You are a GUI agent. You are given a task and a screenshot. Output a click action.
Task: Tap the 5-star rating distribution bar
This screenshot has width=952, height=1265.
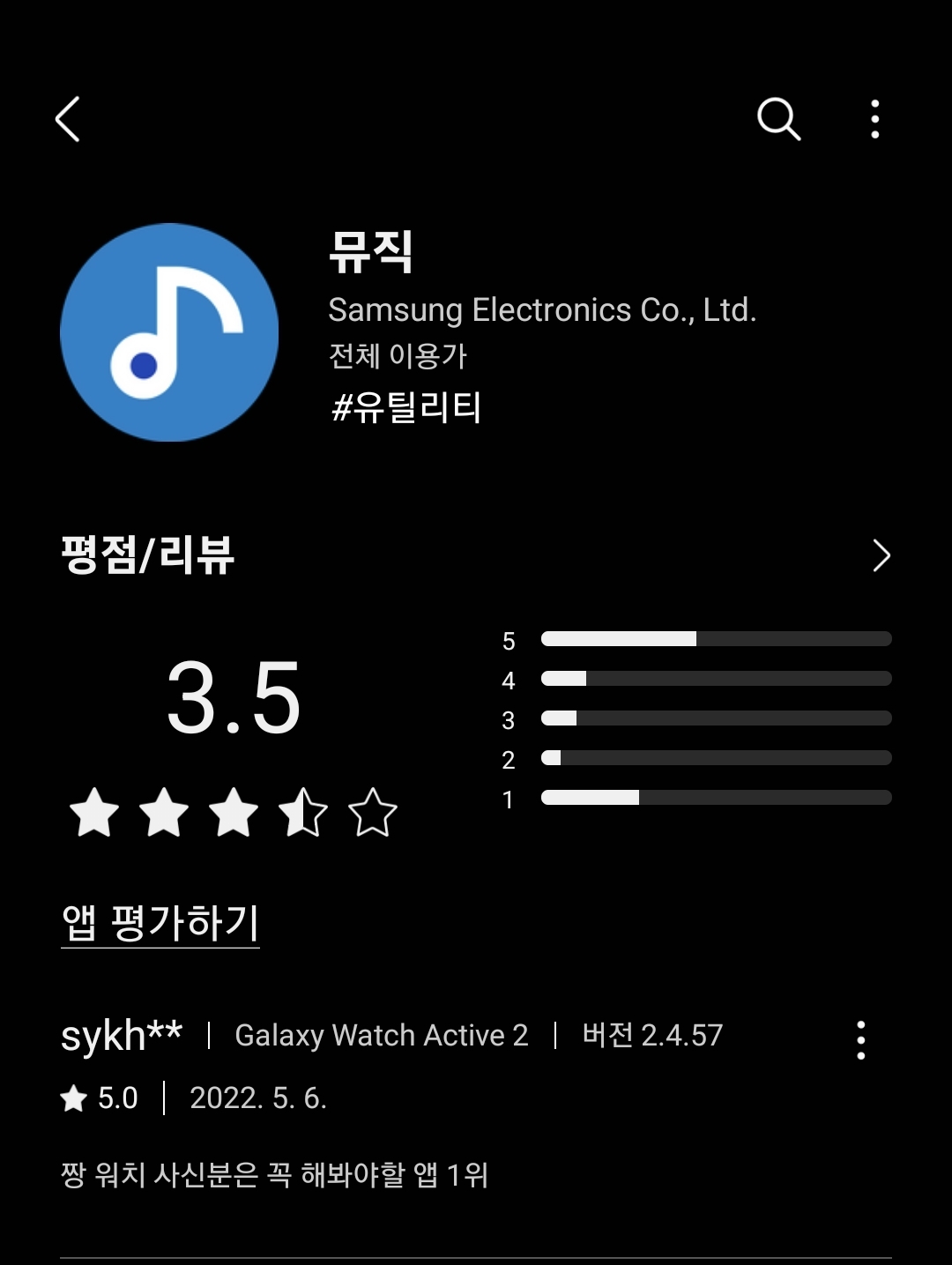coord(716,638)
